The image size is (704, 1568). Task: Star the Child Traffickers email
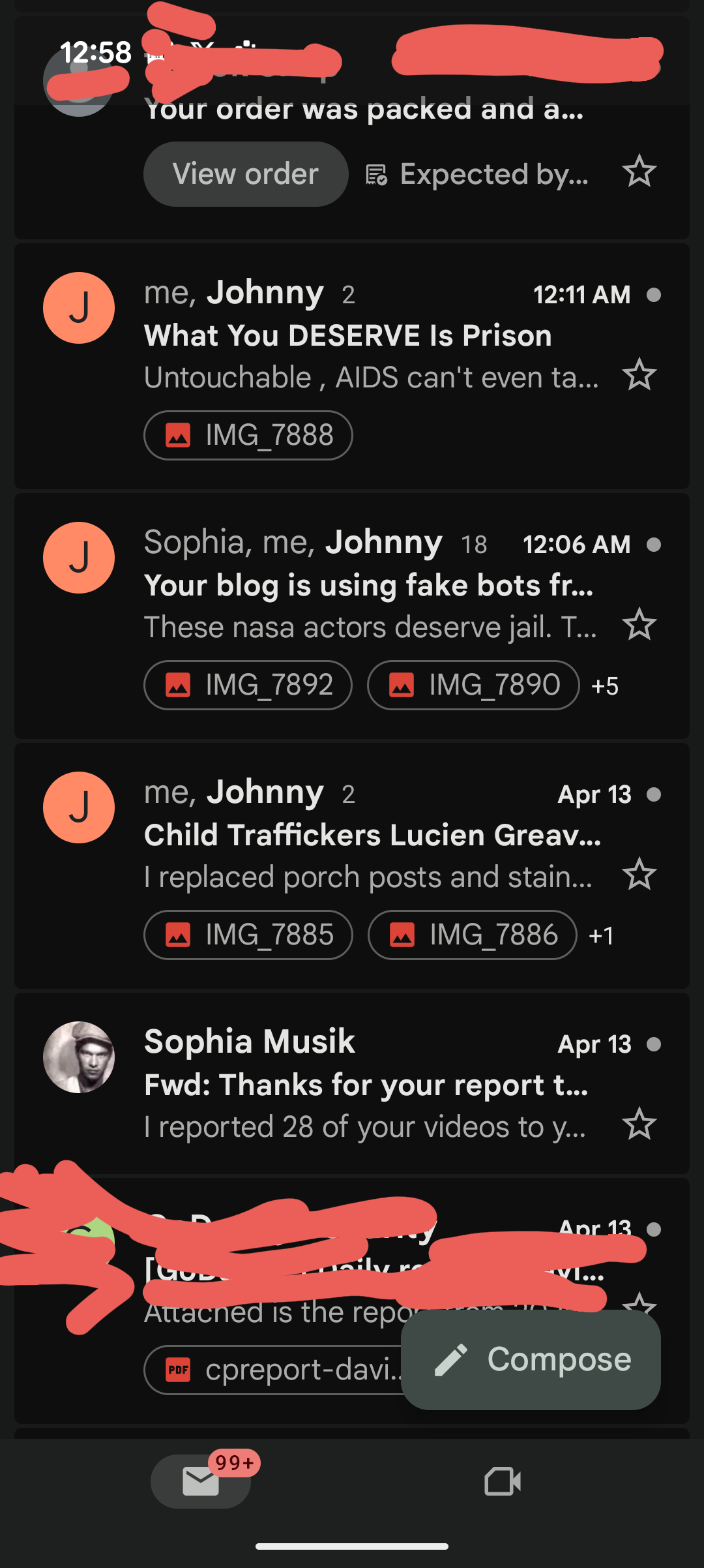[639, 875]
